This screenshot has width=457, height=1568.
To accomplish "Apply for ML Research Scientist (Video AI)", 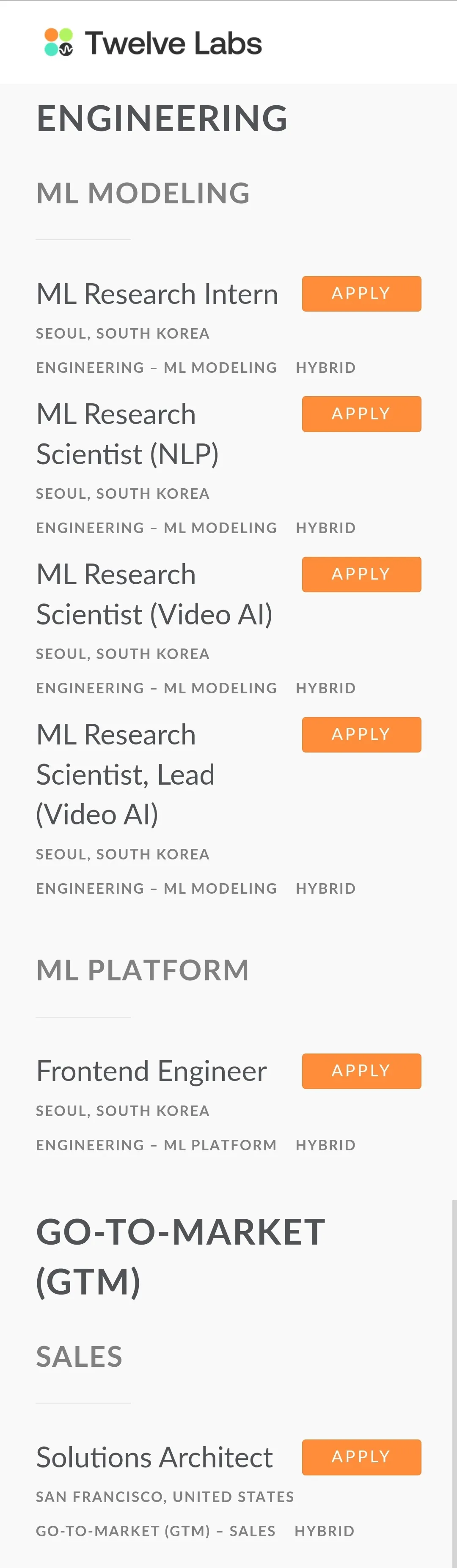I will pos(361,574).
